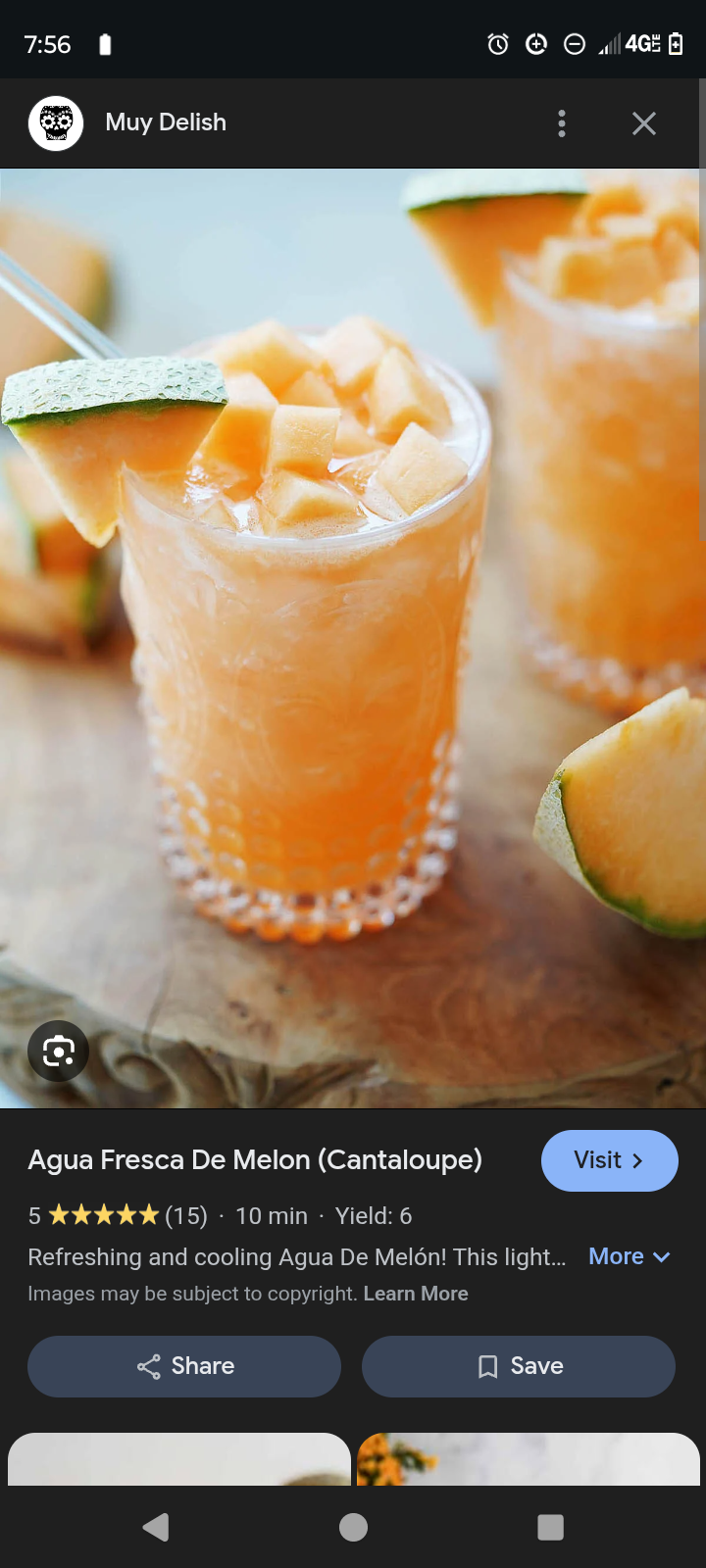
Task: Go back using system navigation
Action: point(156,1527)
